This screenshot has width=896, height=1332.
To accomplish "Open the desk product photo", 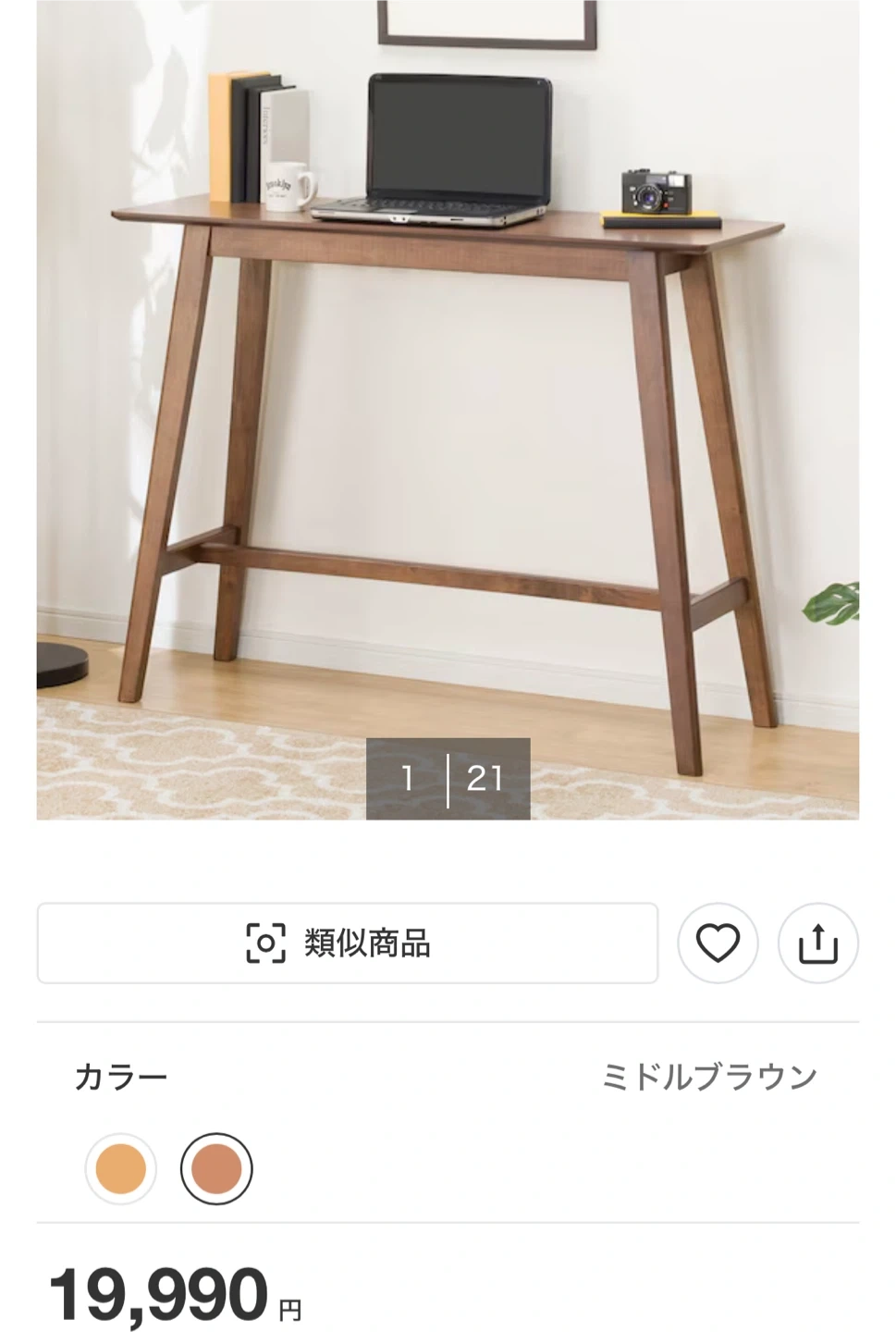I will click(448, 407).
